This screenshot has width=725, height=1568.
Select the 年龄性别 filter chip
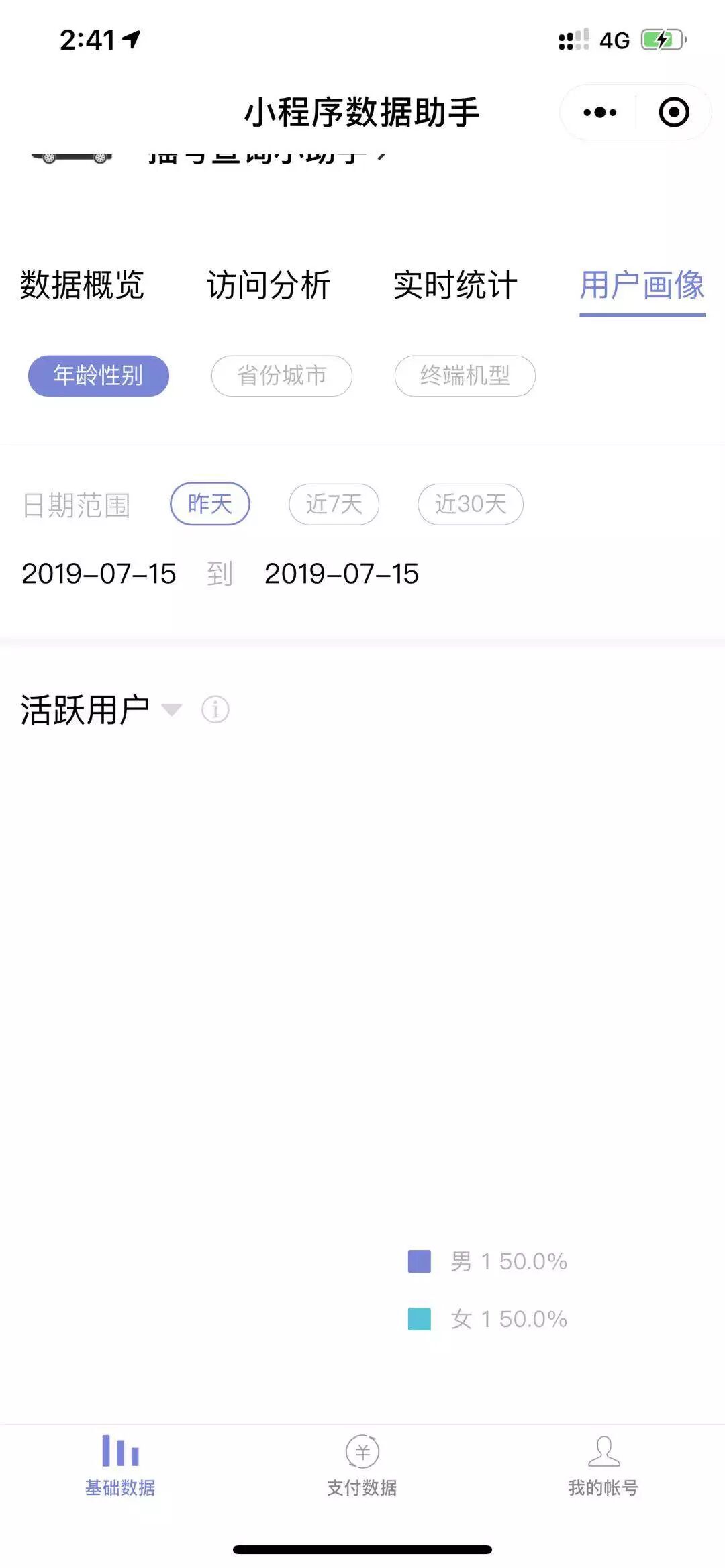pyautogui.click(x=98, y=376)
